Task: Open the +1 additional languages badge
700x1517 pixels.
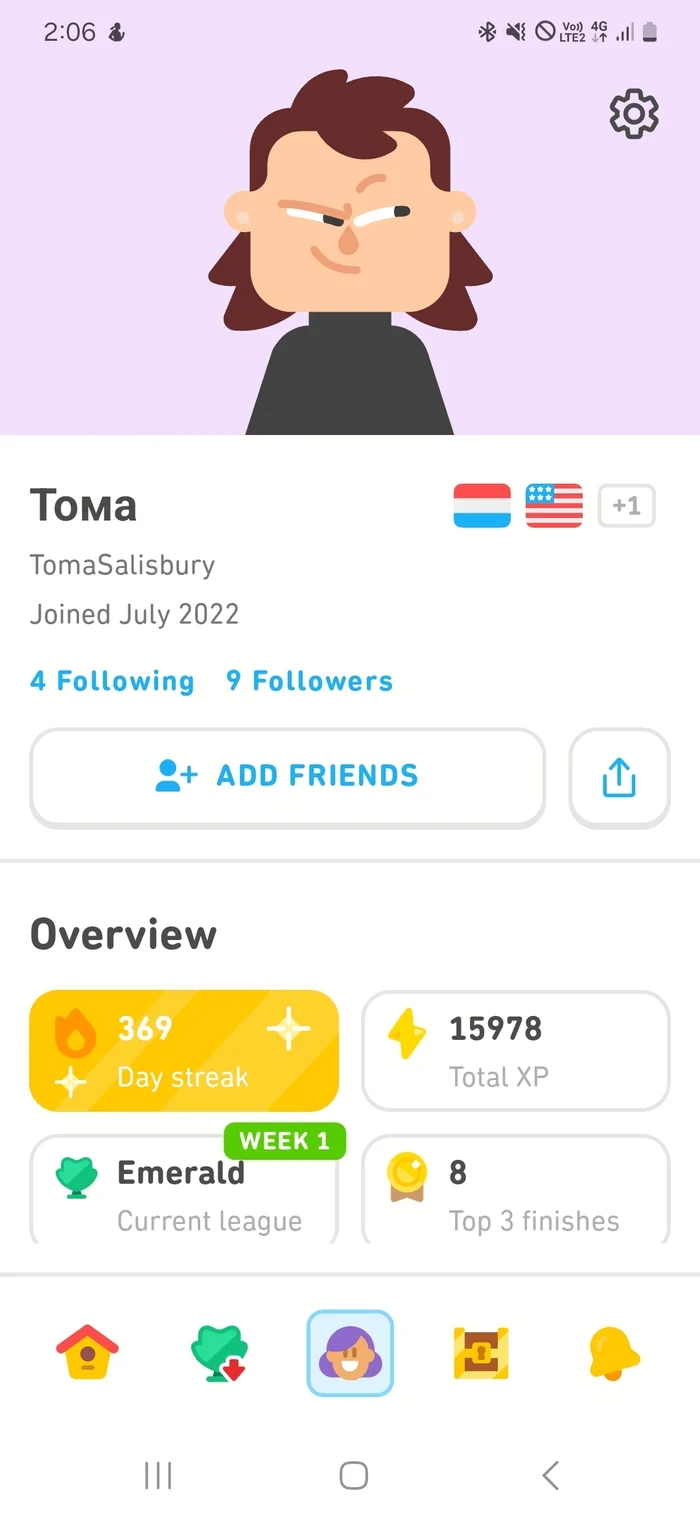Action: click(x=626, y=506)
